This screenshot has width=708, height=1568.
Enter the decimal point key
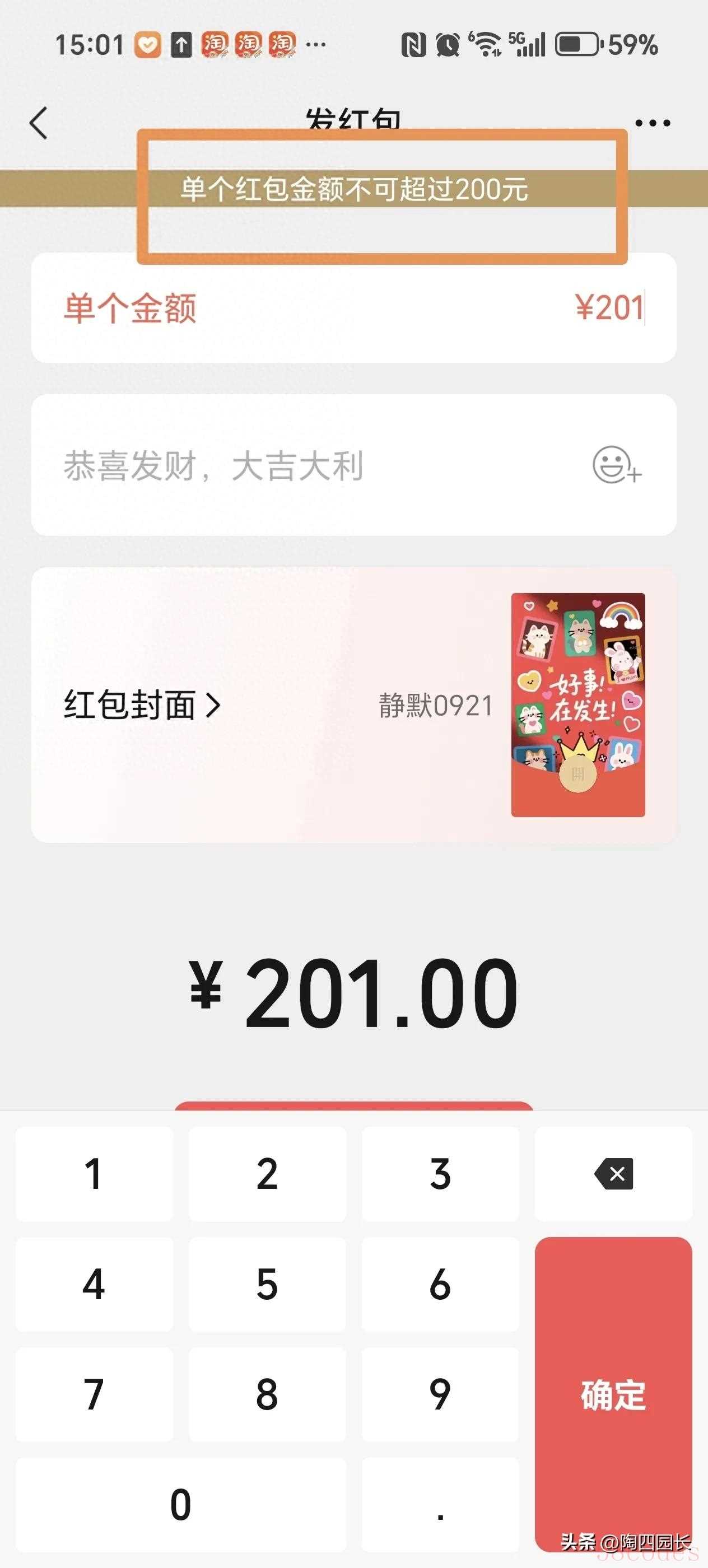pyautogui.click(x=440, y=1505)
